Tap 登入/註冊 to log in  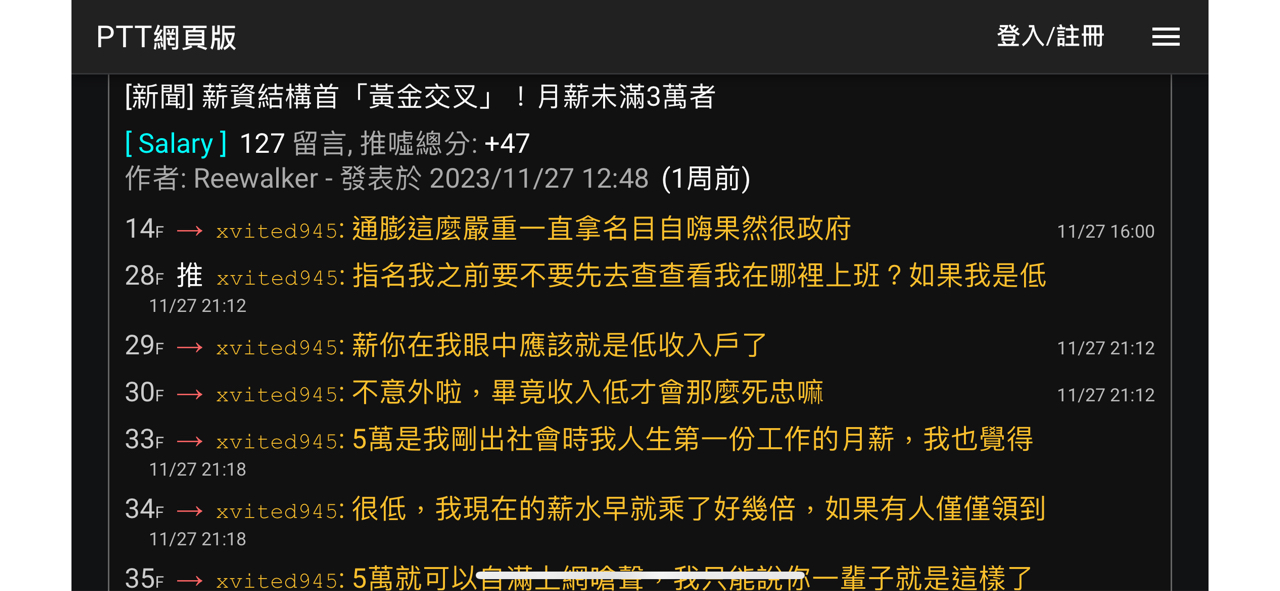tap(1050, 37)
